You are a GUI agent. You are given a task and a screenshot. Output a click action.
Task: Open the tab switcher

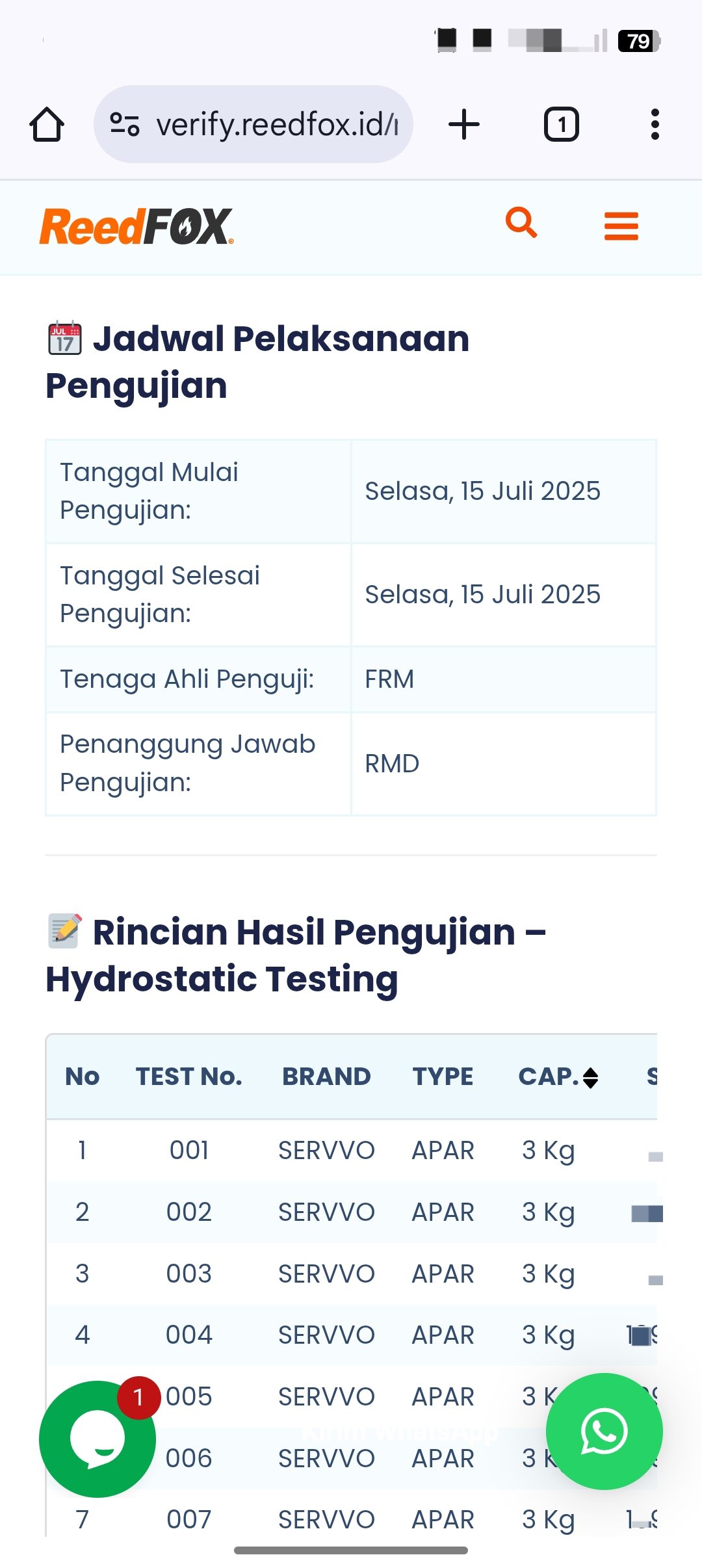[561, 124]
